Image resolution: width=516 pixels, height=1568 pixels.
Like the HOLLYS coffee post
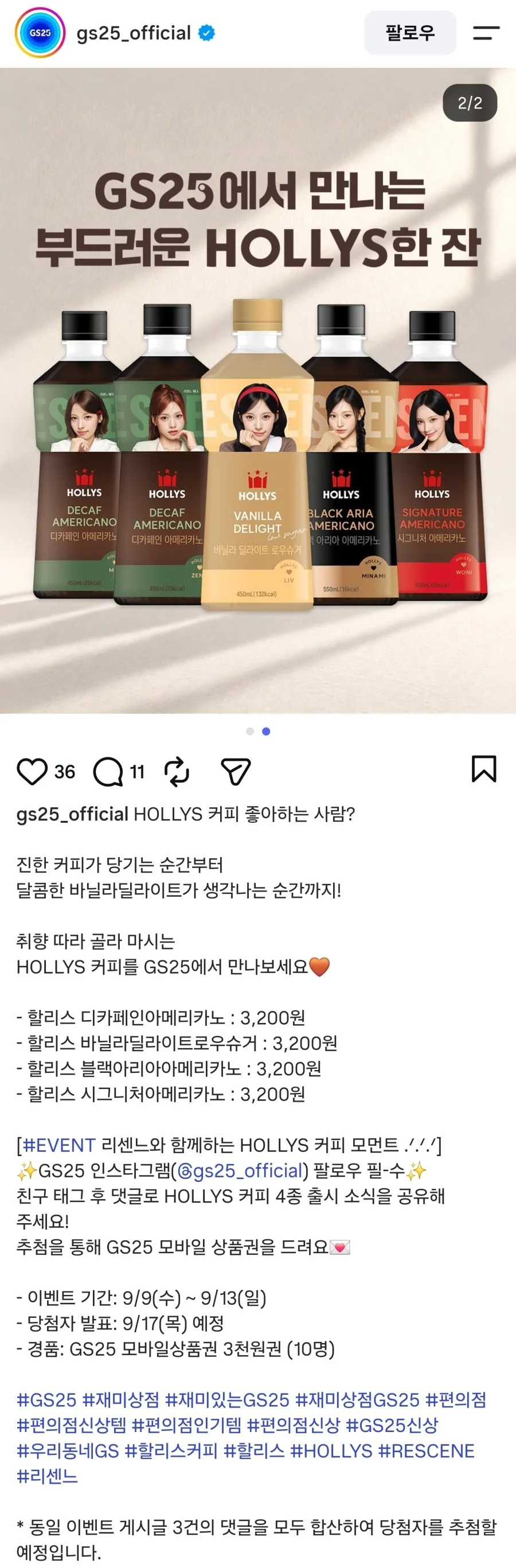[x=32, y=771]
